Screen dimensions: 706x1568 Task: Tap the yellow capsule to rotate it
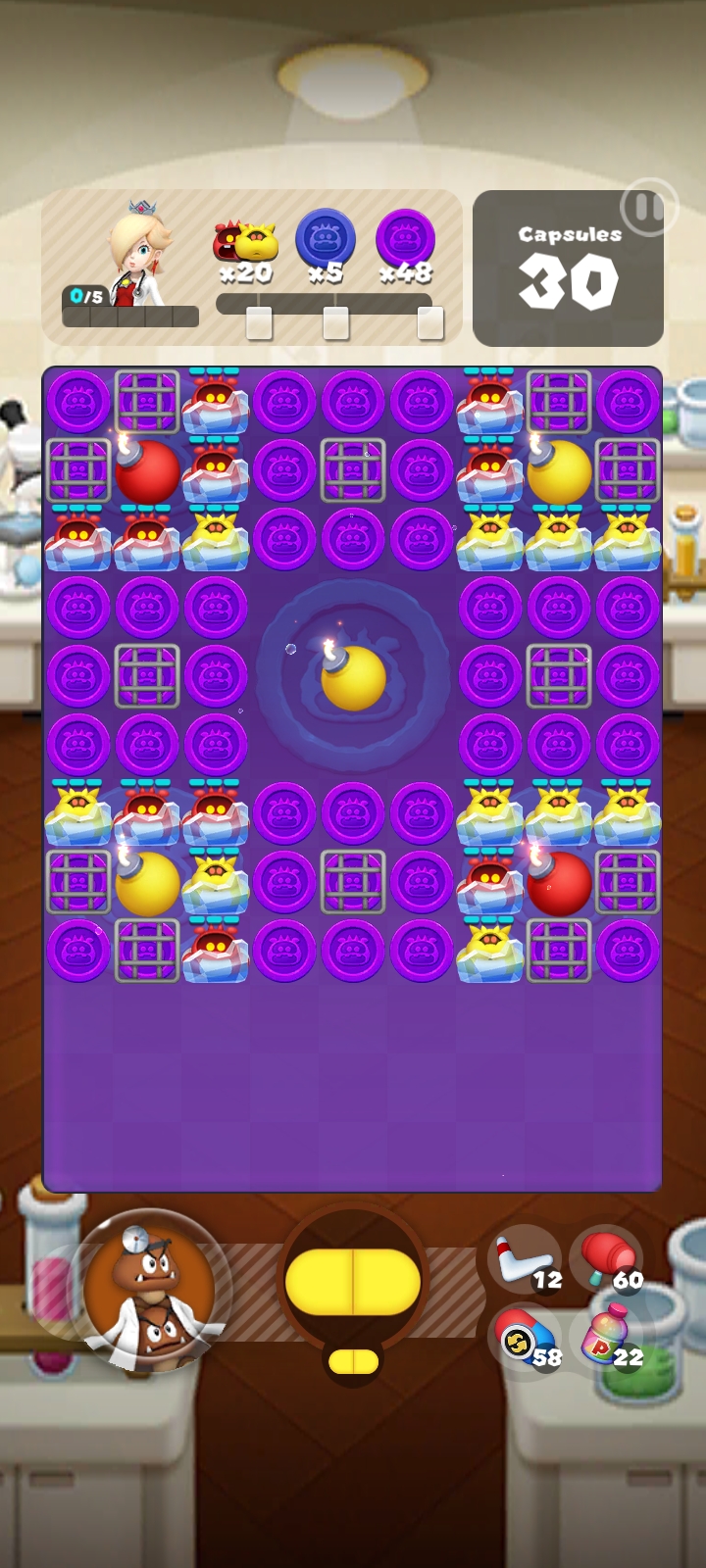tap(353, 1281)
